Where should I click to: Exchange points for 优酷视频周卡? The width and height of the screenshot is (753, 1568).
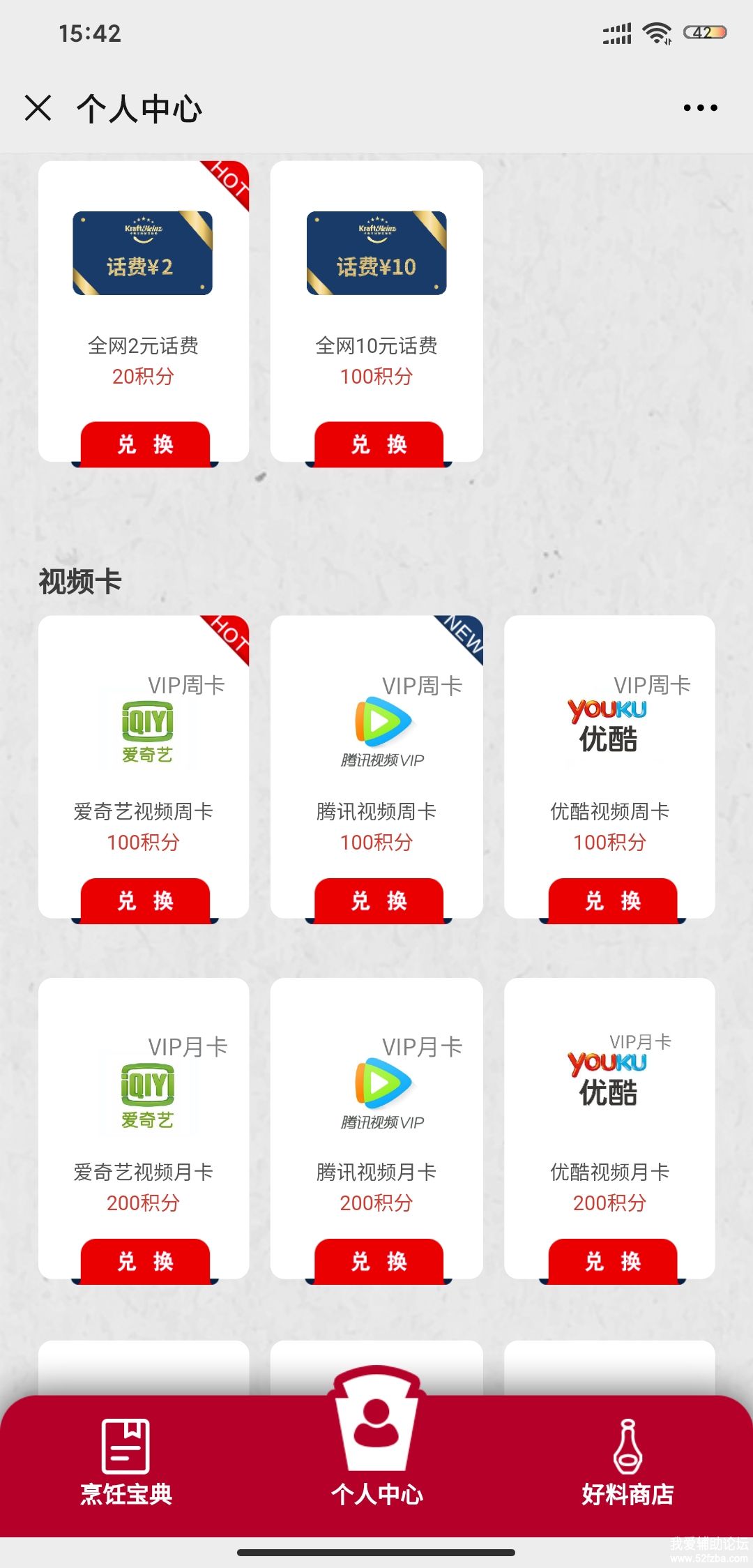coord(612,900)
